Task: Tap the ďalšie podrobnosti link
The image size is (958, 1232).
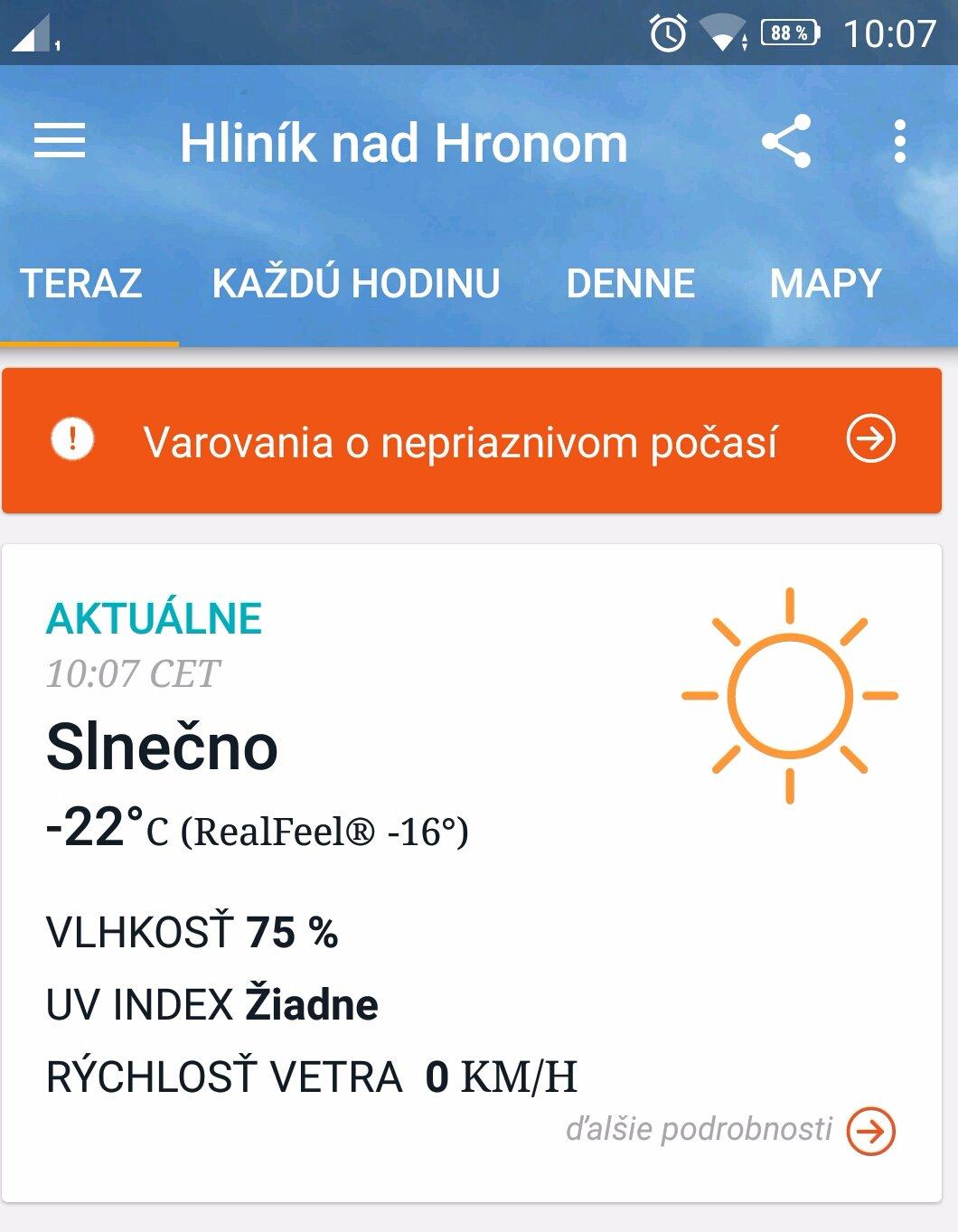Action: [x=728, y=1130]
